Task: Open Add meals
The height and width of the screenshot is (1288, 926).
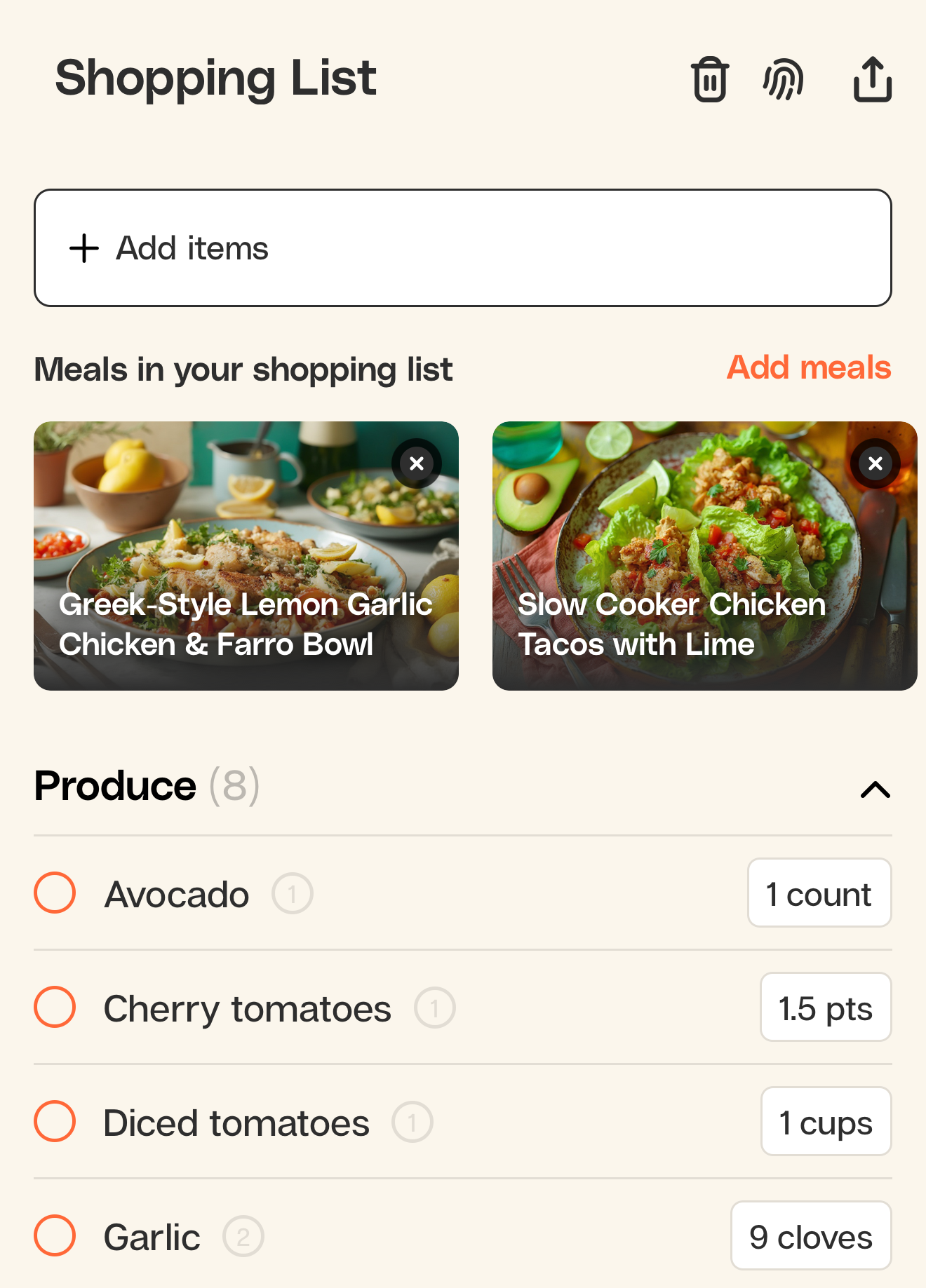Action: [808, 367]
